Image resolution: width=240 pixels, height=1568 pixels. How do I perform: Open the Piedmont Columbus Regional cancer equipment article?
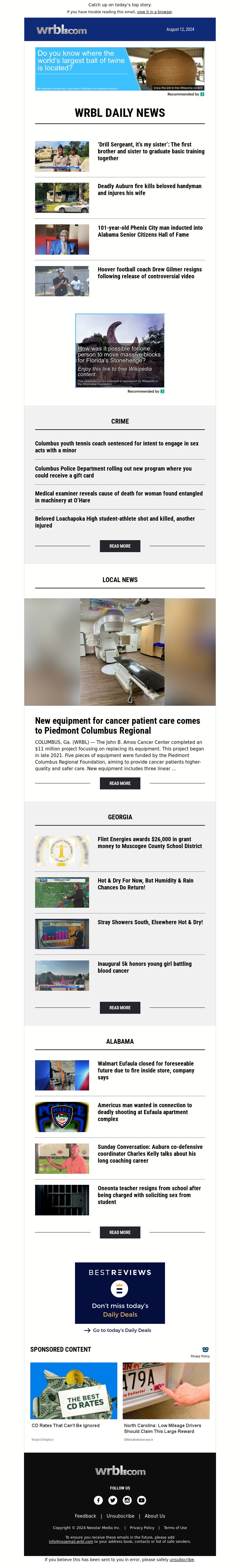point(117,725)
